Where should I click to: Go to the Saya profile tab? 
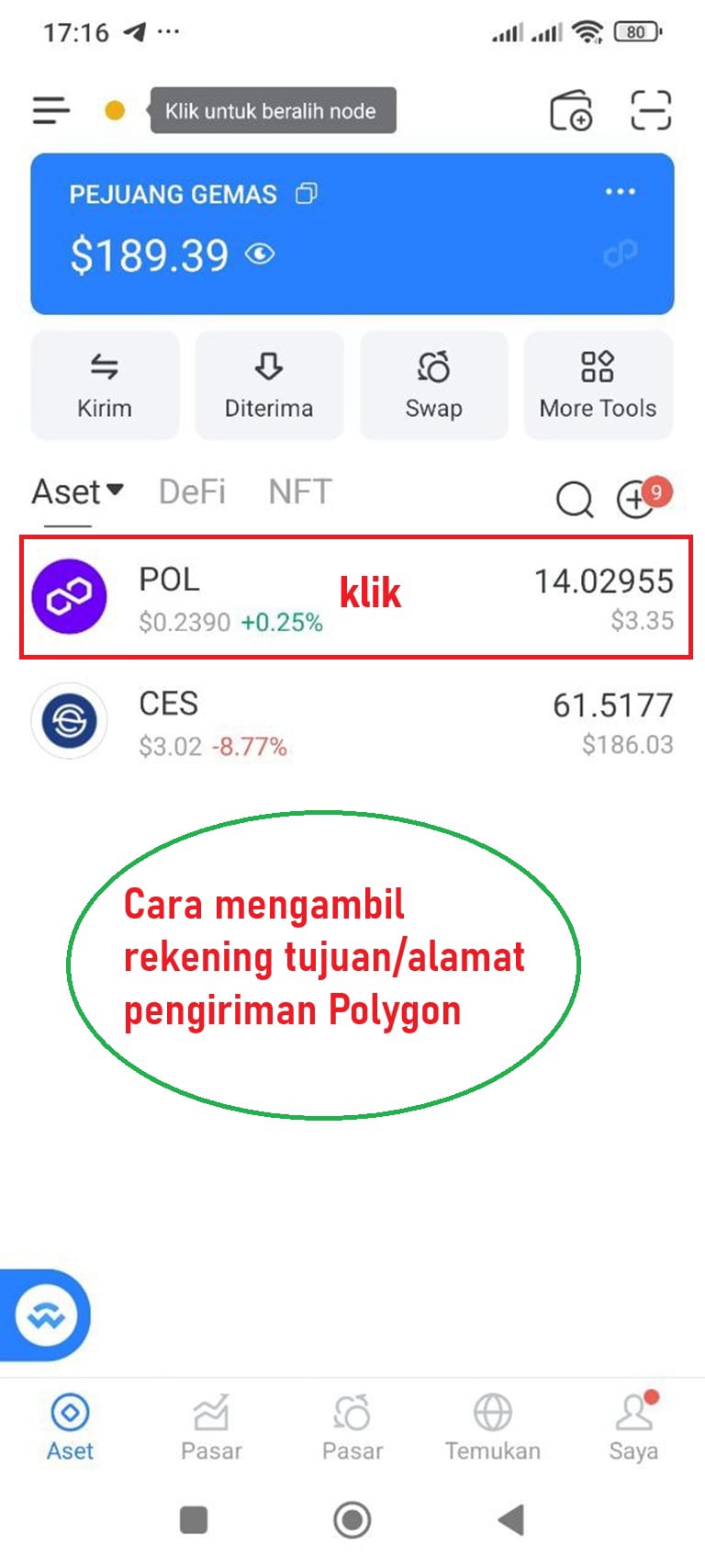[x=633, y=1427]
